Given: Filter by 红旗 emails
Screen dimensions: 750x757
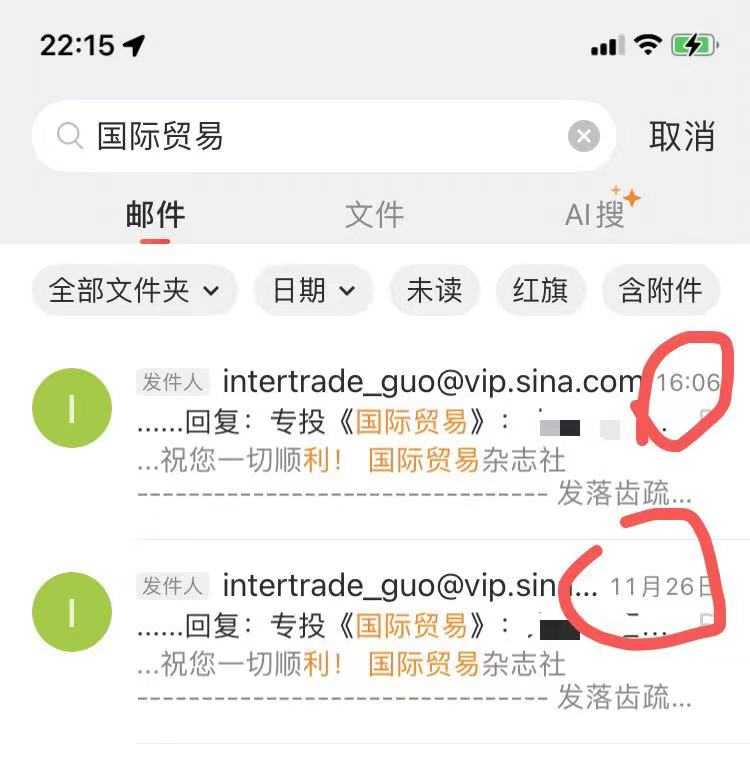Looking at the screenshot, I should pos(540,291).
